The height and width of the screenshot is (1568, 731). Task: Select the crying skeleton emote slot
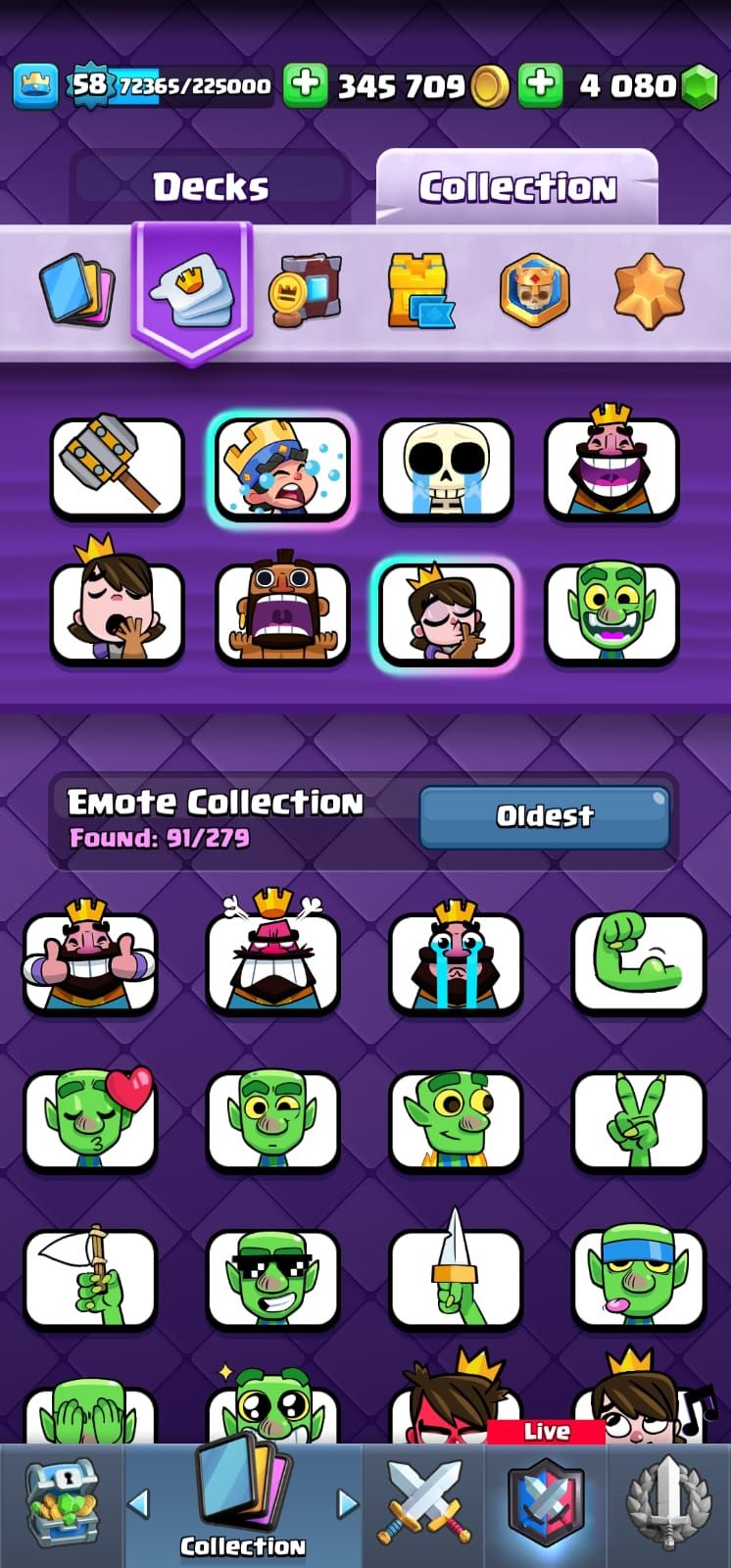pyautogui.click(x=446, y=466)
